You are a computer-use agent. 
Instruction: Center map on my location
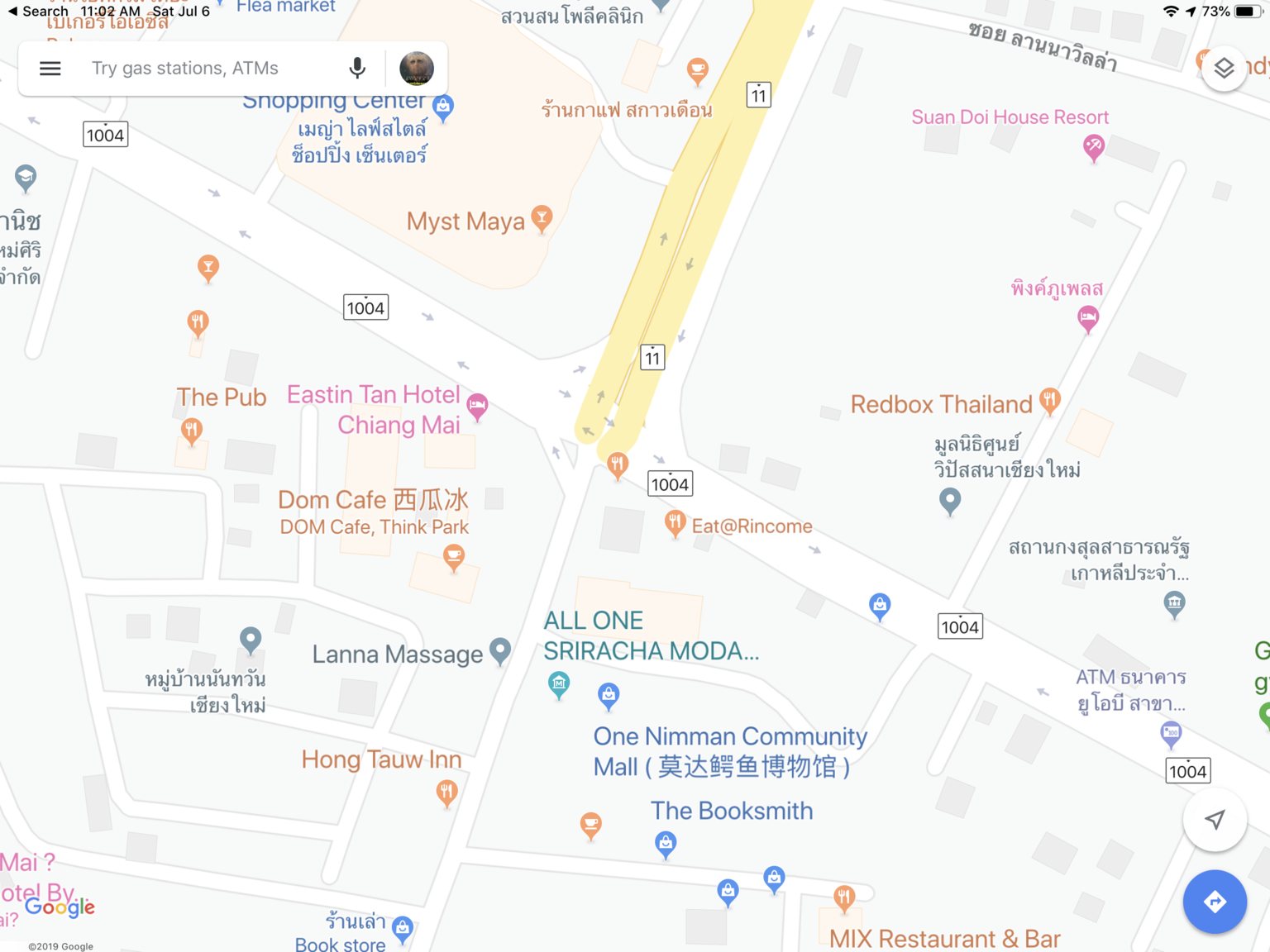pyautogui.click(x=1215, y=820)
